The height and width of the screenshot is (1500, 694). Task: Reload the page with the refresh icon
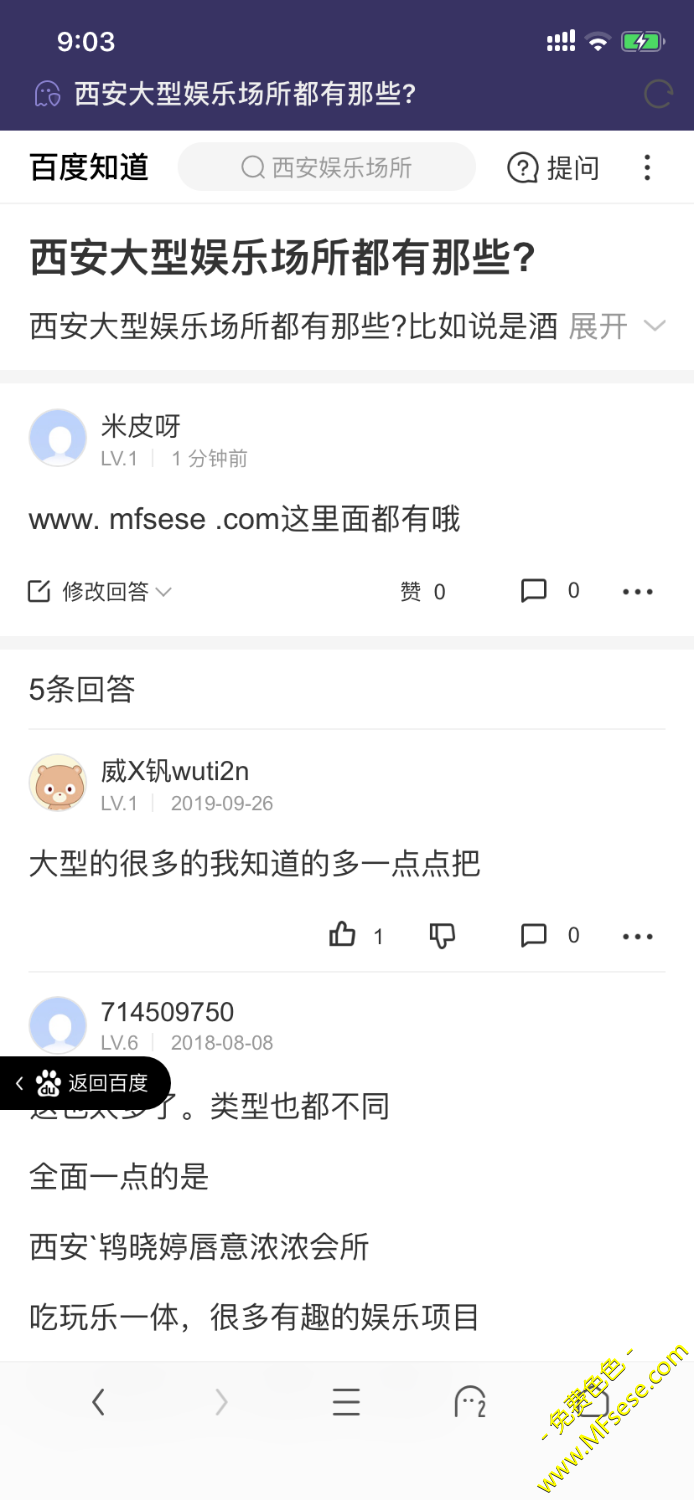tap(658, 95)
